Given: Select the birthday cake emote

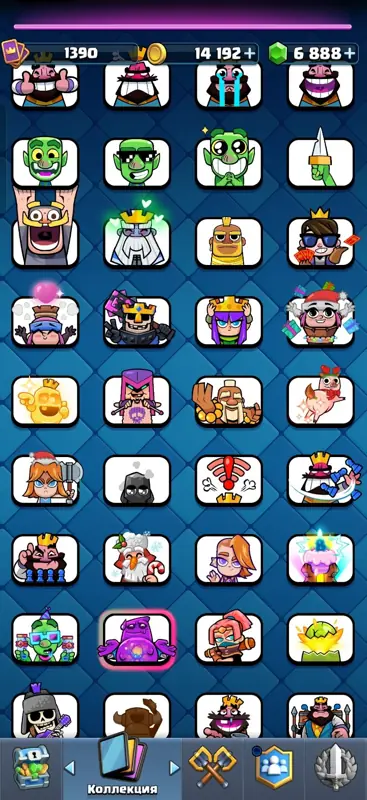Looking at the screenshot, I should [x=321, y=558].
